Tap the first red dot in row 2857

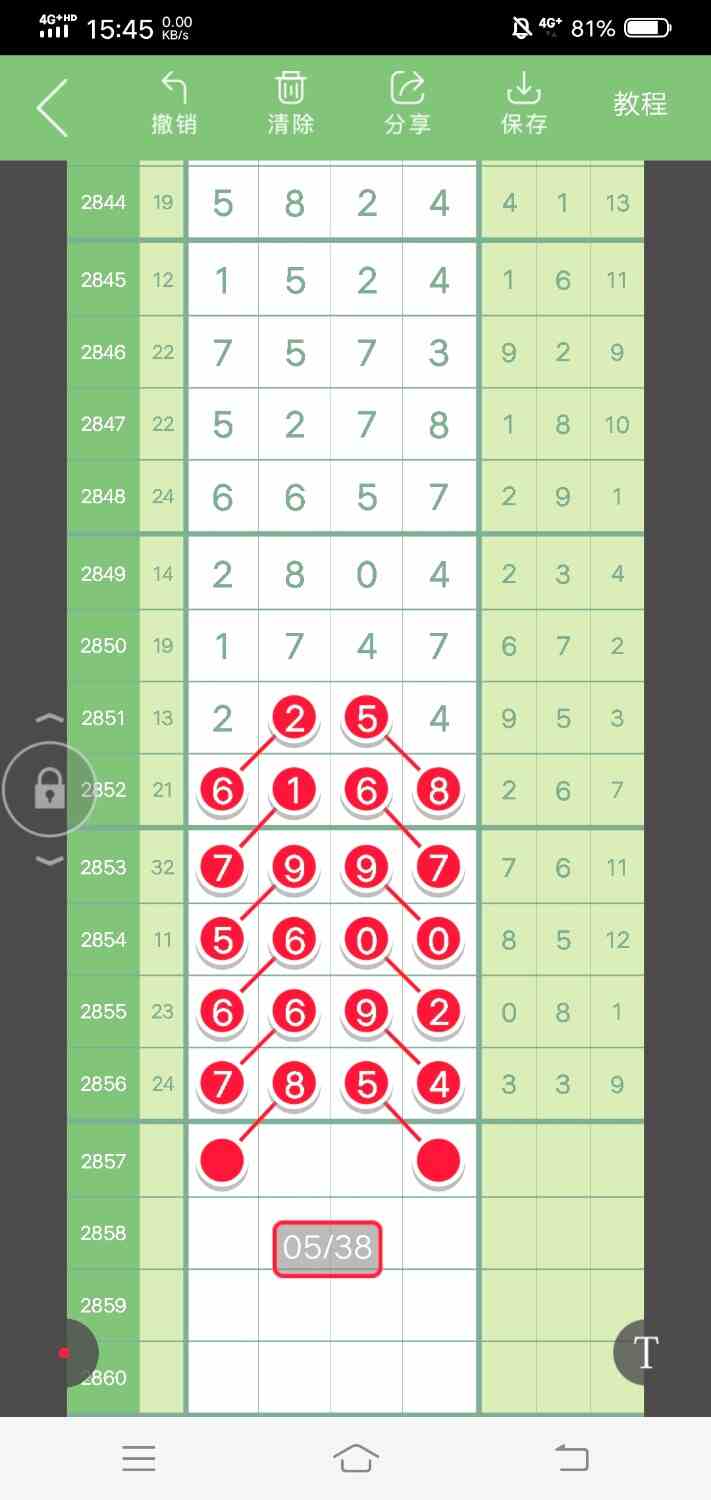tap(222, 1161)
